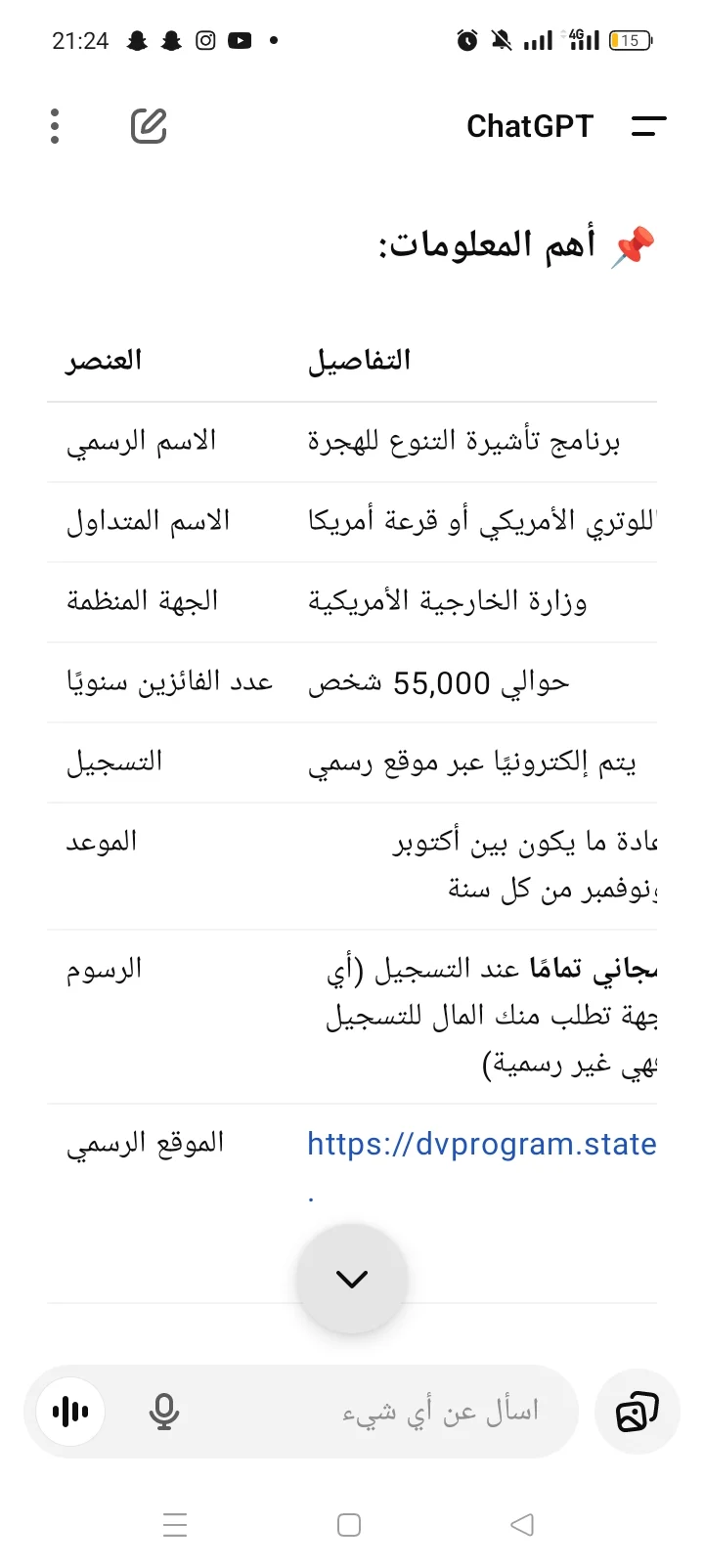
Task: Open the sidebar menu next to ChatGPT
Action: (x=648, y=127)
